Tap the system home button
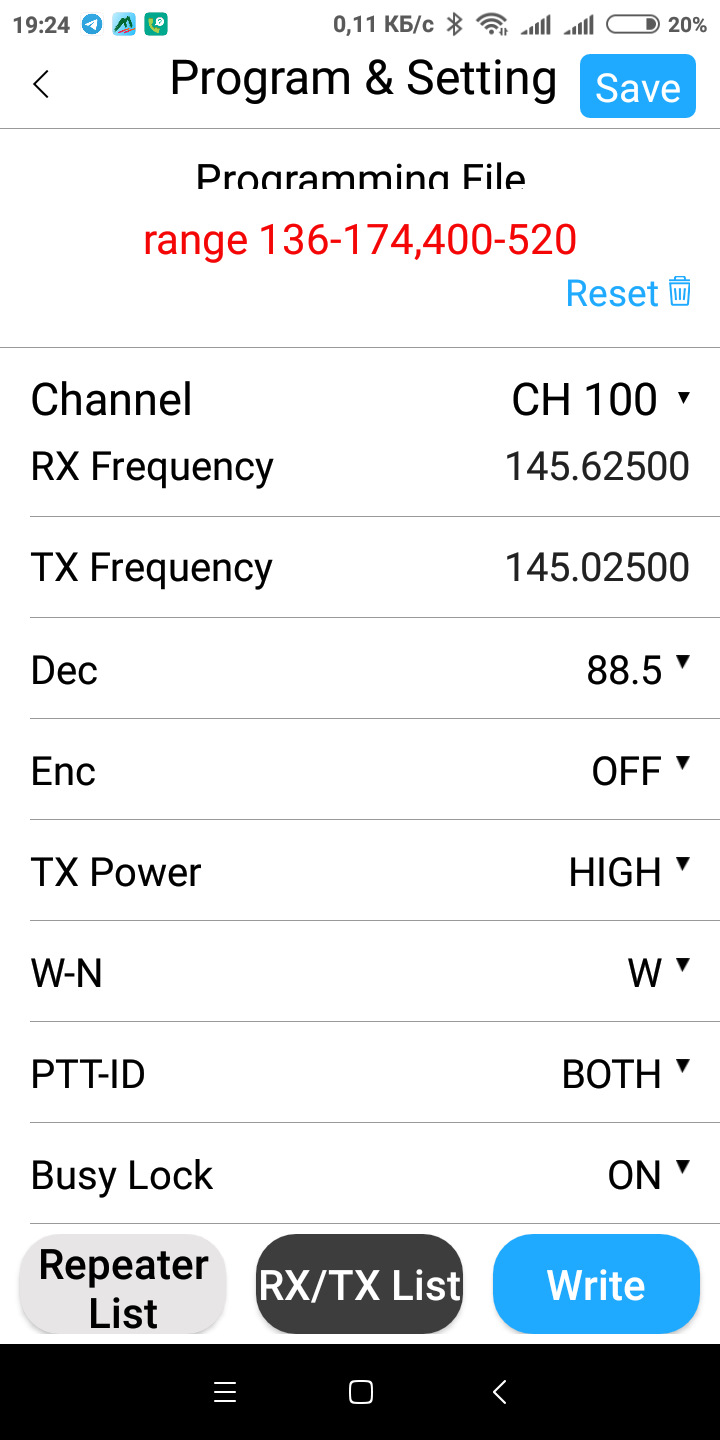 360,1392
